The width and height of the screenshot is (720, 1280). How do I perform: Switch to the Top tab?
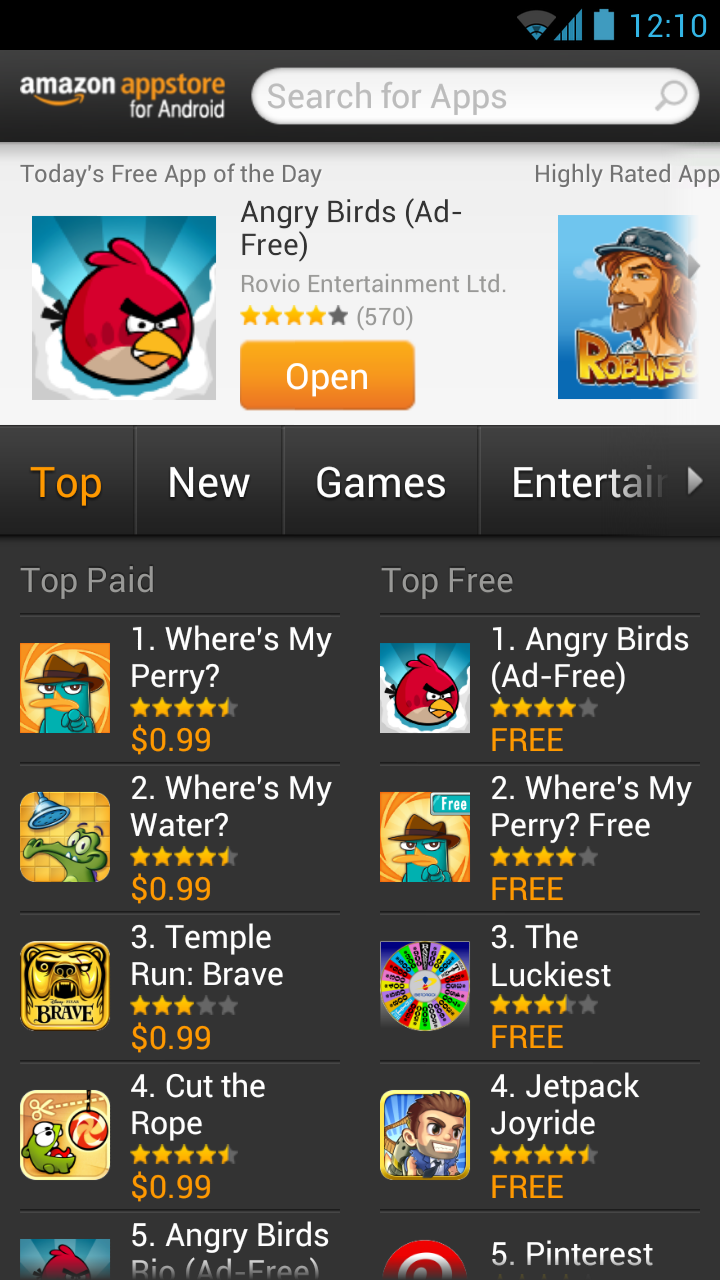click(67, 483)
